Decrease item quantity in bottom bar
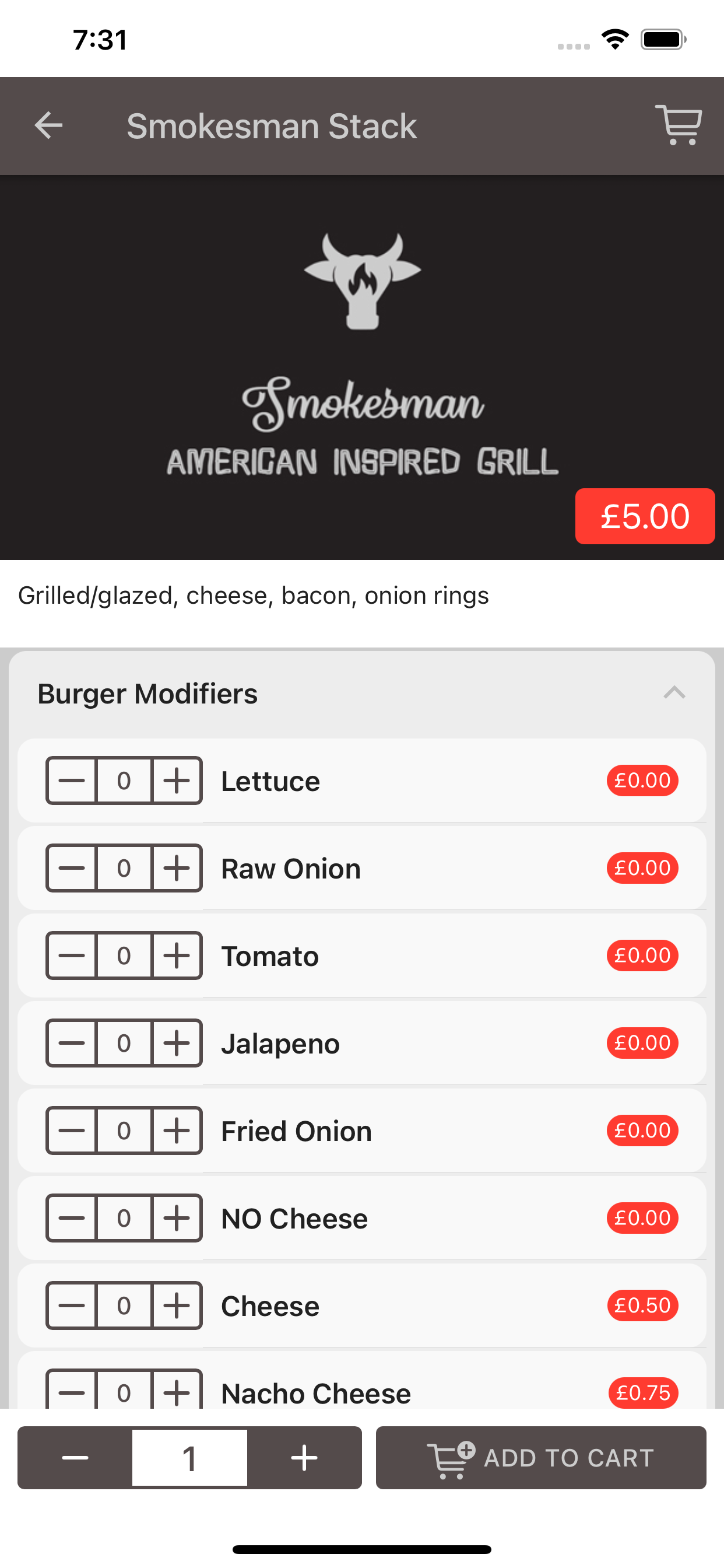 tap(75, 1458)
